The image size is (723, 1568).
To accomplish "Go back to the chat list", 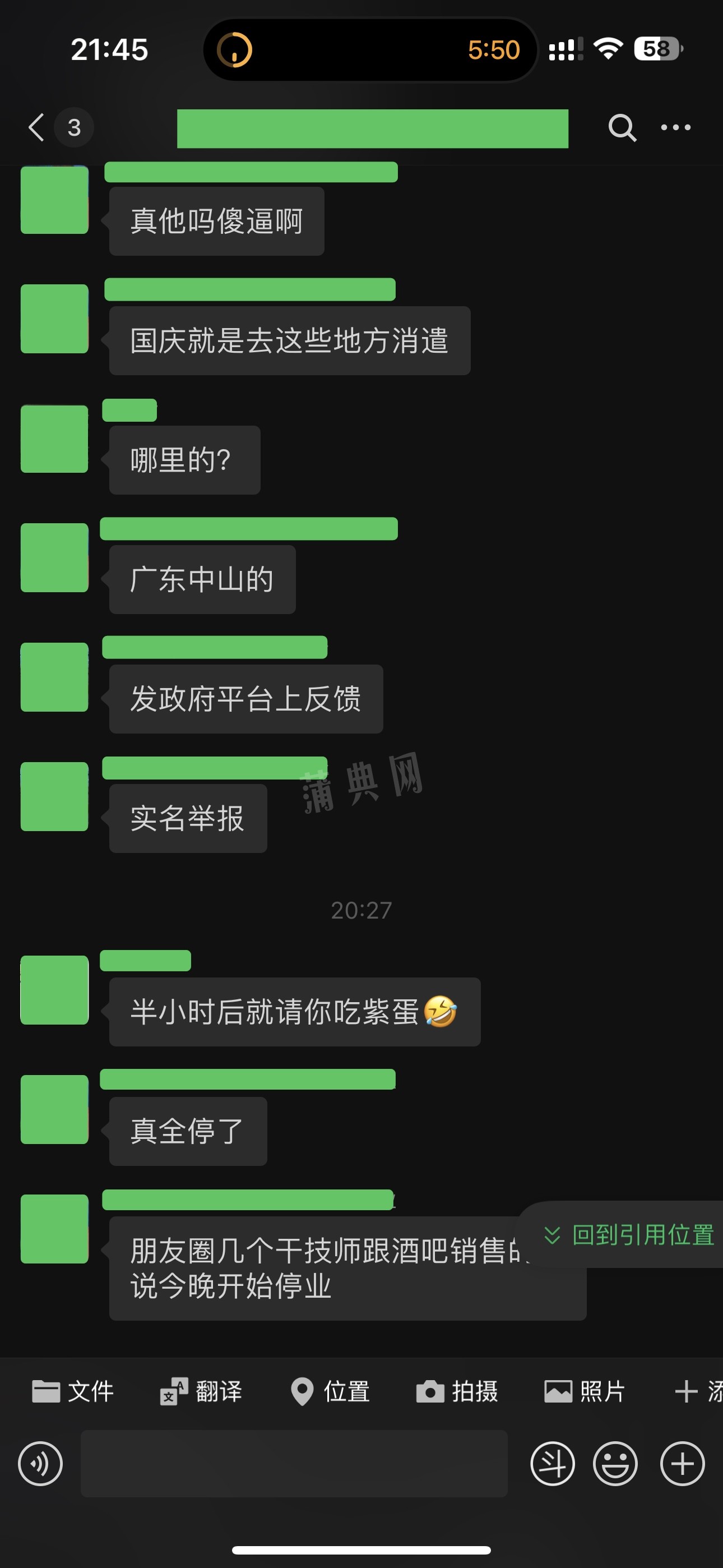I will coord(36,127).
